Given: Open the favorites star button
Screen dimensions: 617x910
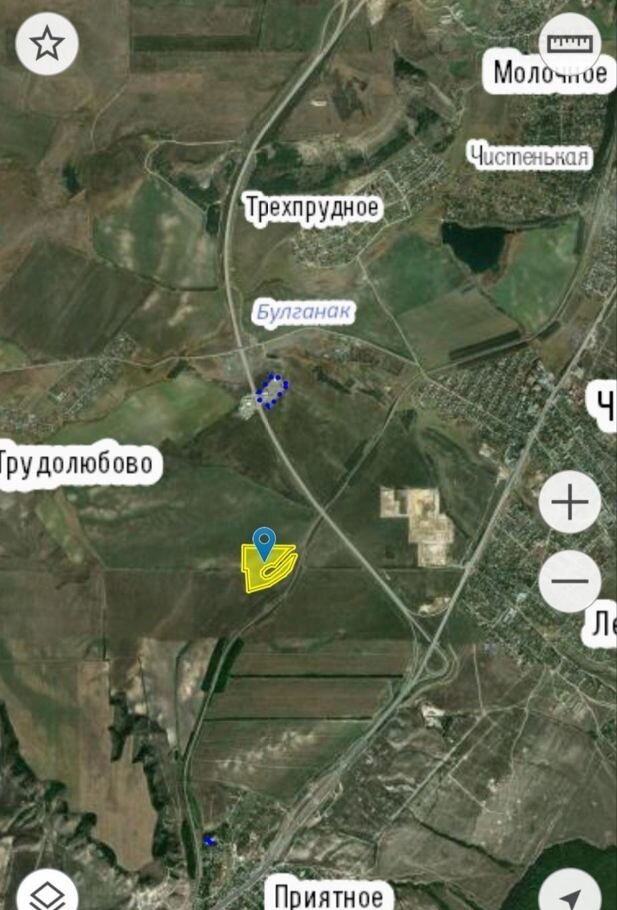Looking at the screenshot, I should (47, 44).
